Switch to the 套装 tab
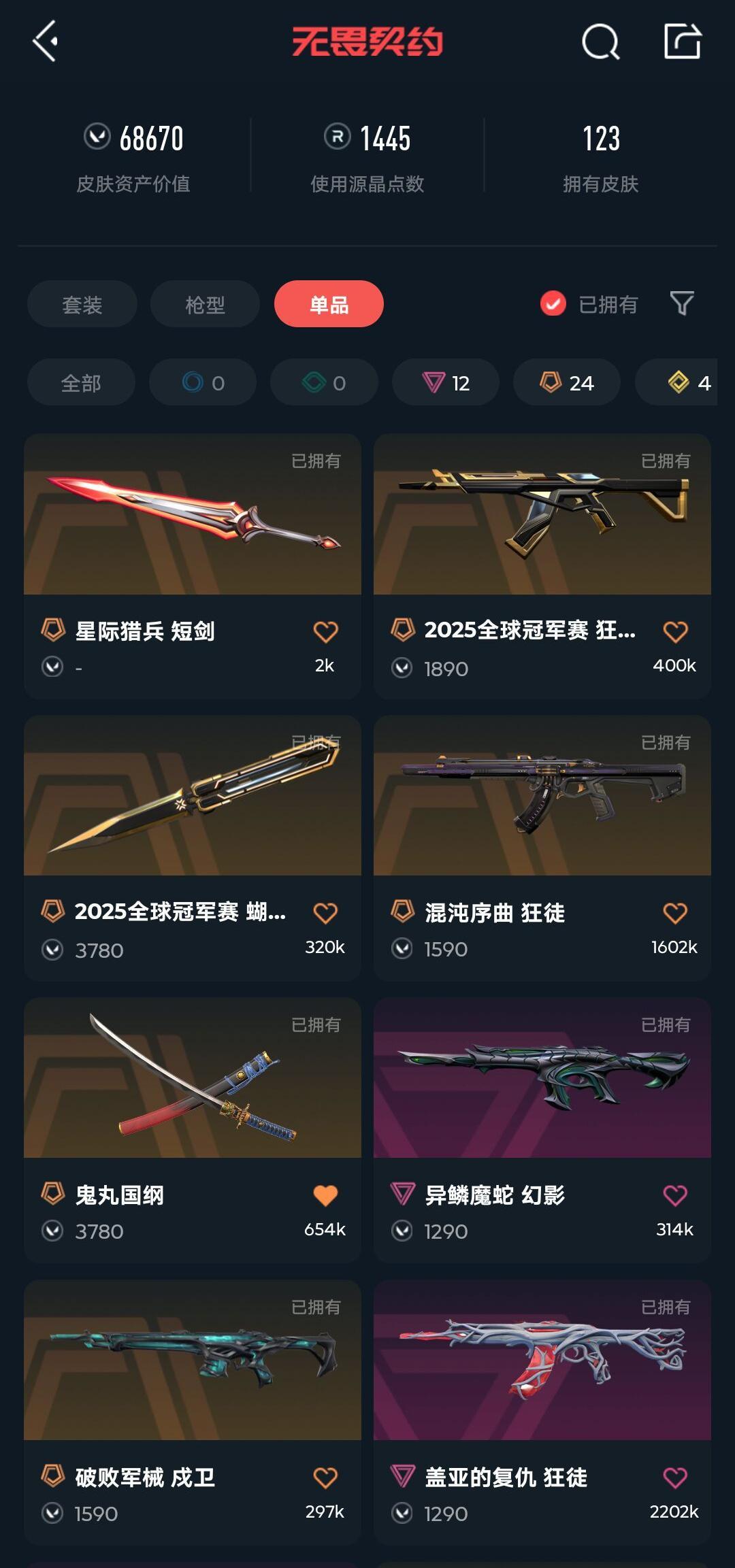The image size is (735, 1568). click(82, 304)
